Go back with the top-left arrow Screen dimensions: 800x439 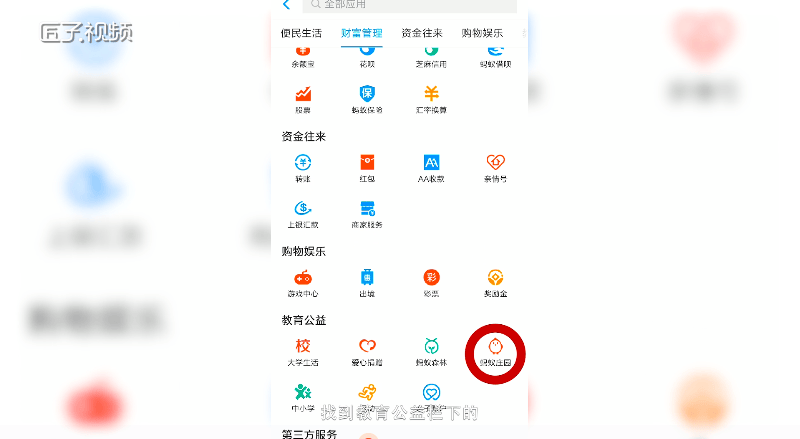click(x=287, y=5)
